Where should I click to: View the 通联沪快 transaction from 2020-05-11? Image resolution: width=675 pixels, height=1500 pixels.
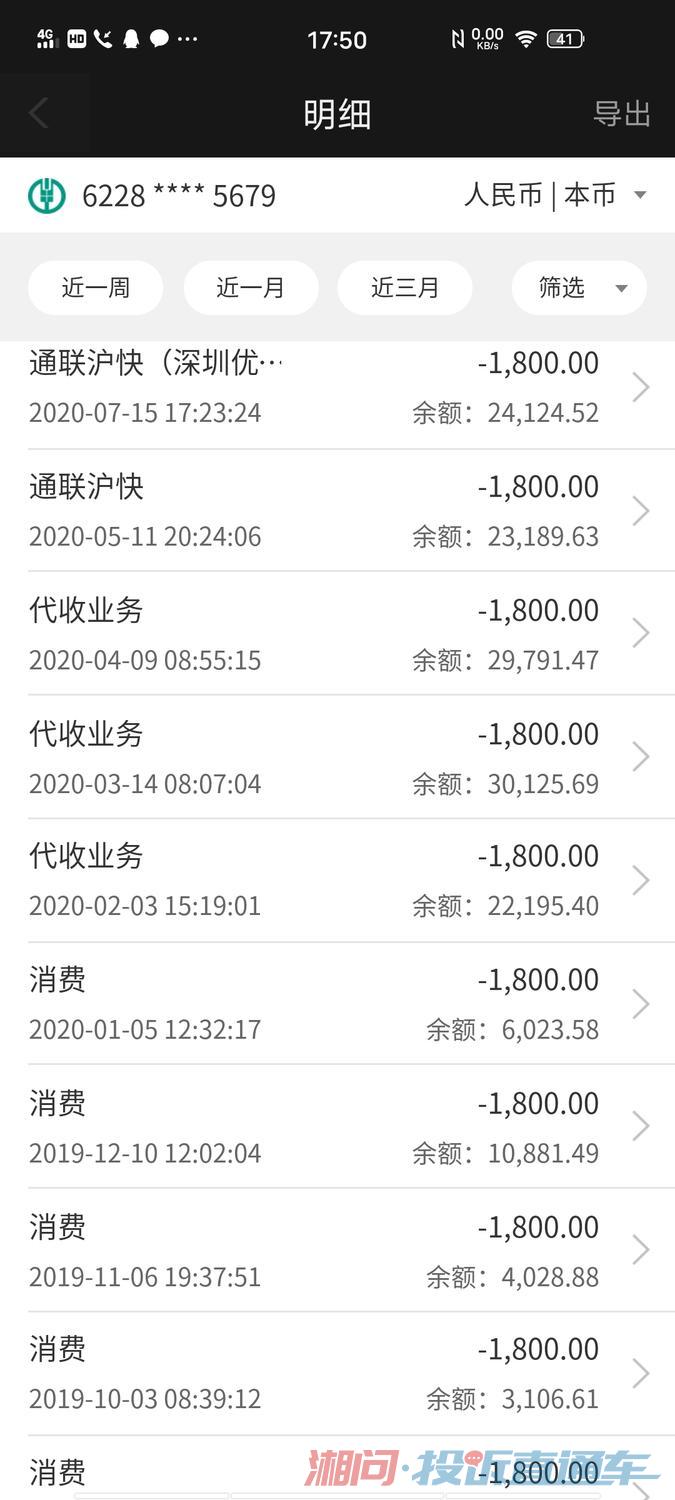(x=337, y=511)
